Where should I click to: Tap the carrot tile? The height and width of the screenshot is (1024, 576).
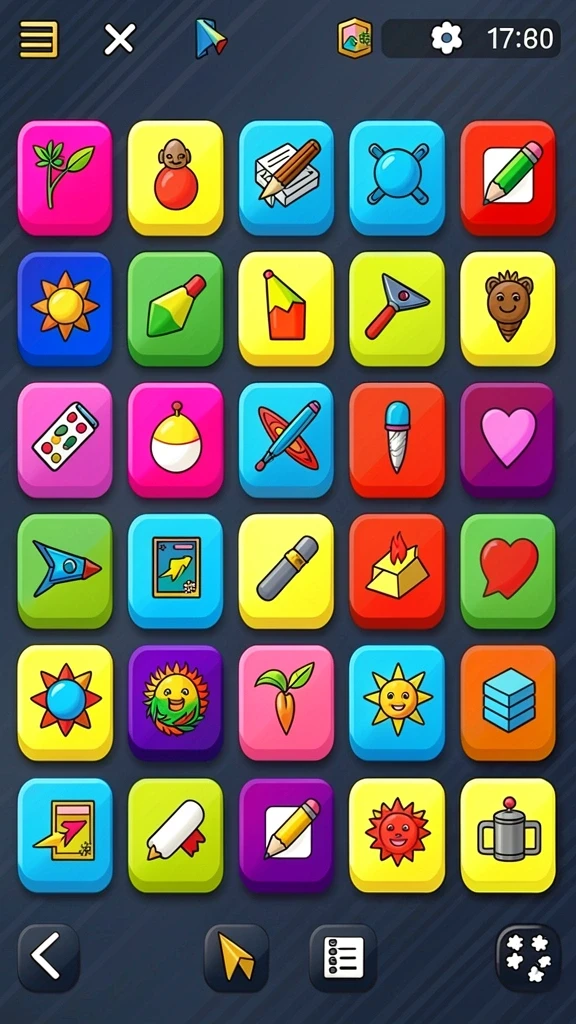click(x=286, y=703)
